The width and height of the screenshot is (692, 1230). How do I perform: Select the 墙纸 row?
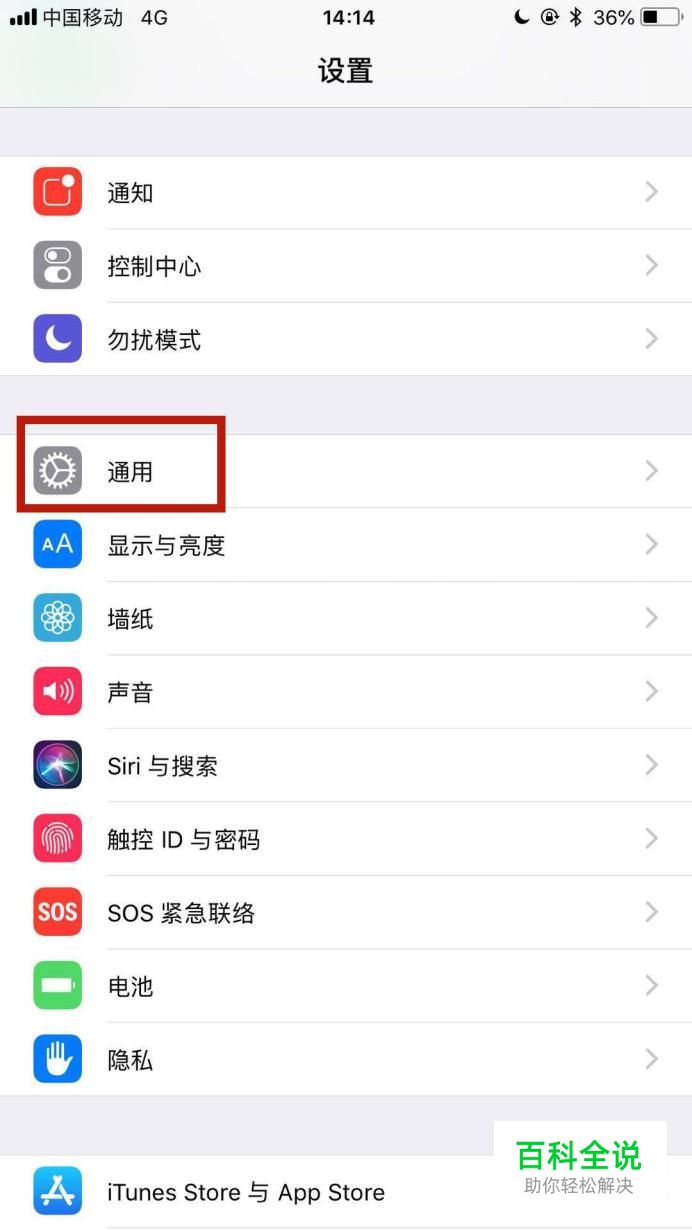[x=345, y=618]
